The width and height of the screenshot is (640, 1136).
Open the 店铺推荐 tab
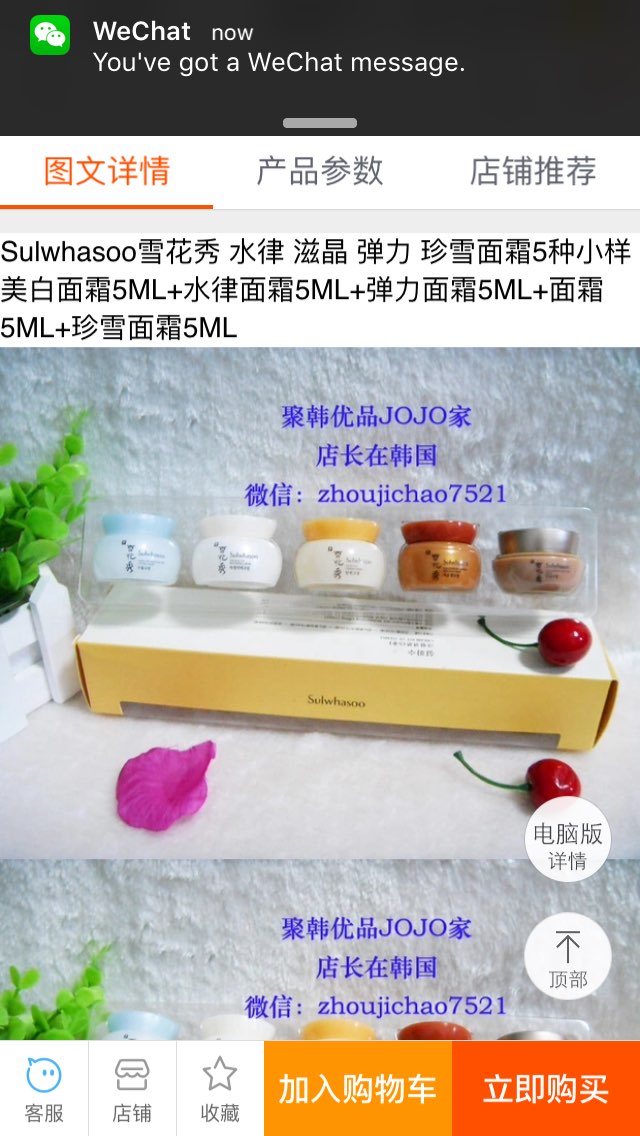533,172
